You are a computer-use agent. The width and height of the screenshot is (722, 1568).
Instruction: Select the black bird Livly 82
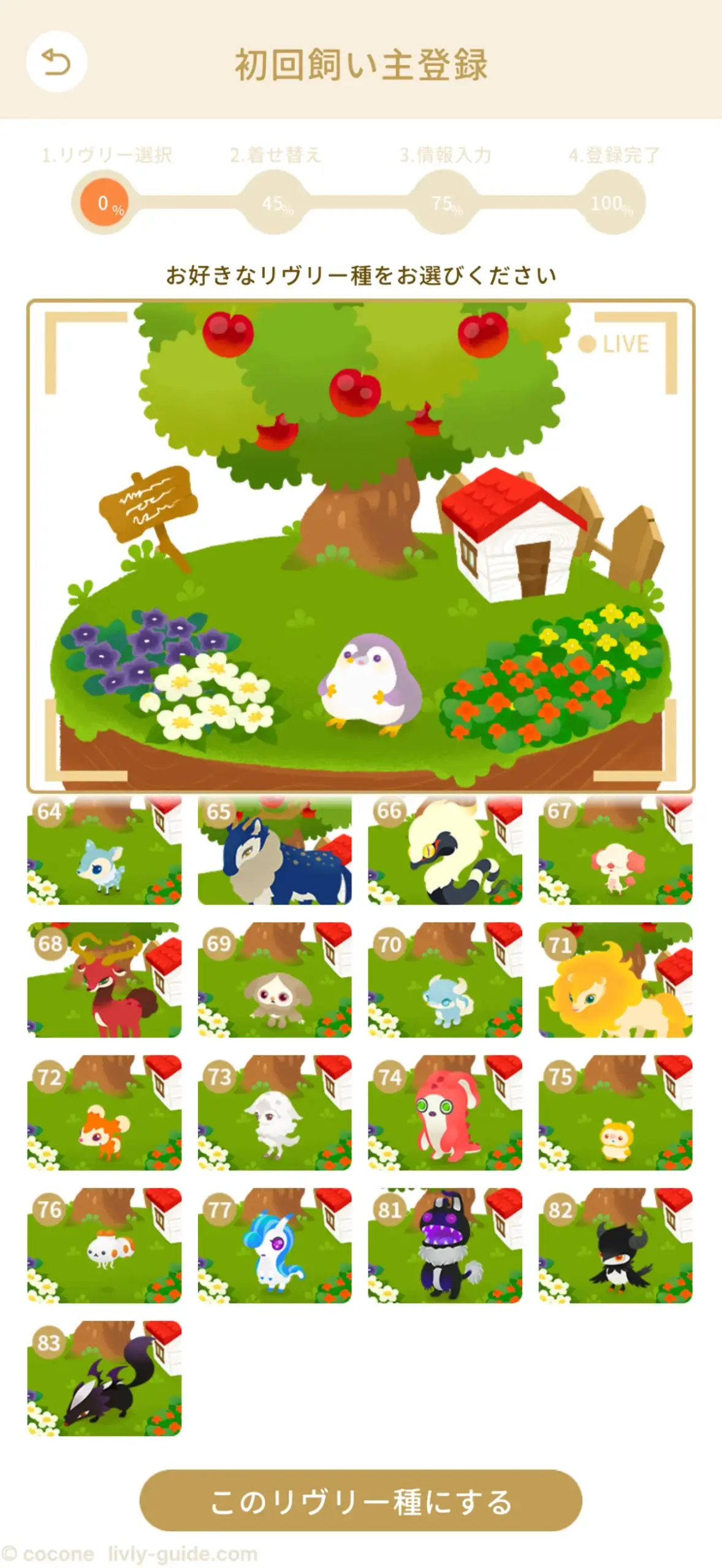tap(615, 1245)
